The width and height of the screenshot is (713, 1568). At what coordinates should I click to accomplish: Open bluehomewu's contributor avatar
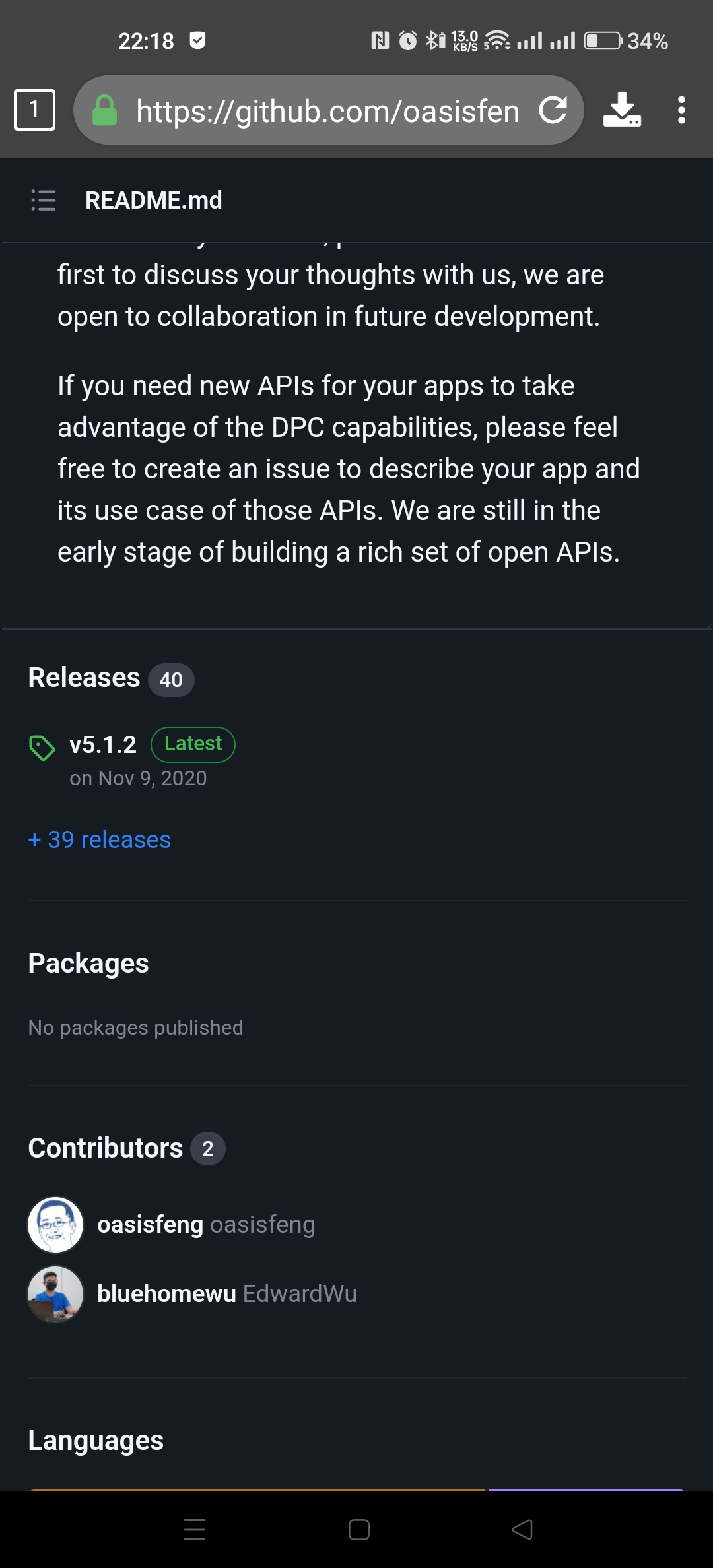point(55,1293)
